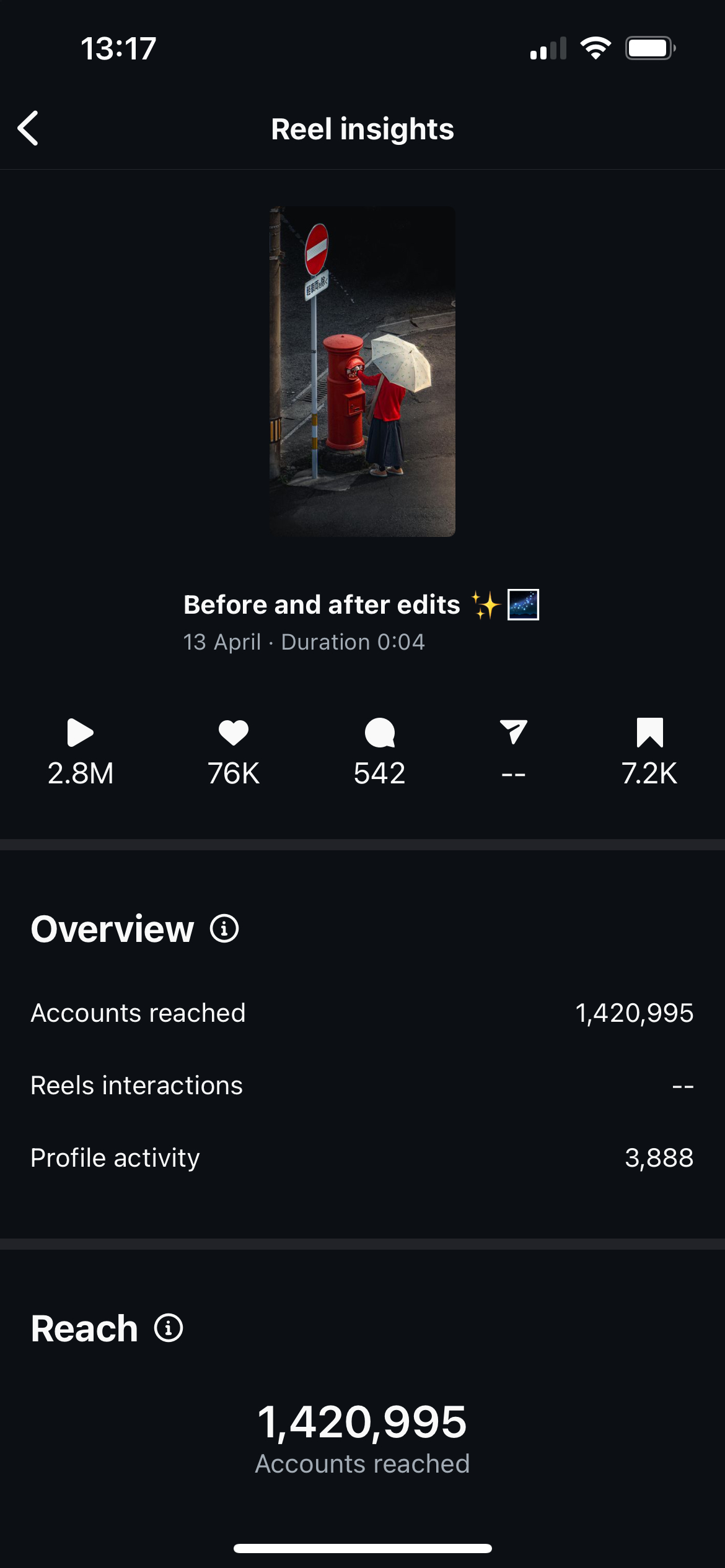Open the reel thumbnail preview
The image size is (725, 1568).
[x=362, y=372]
